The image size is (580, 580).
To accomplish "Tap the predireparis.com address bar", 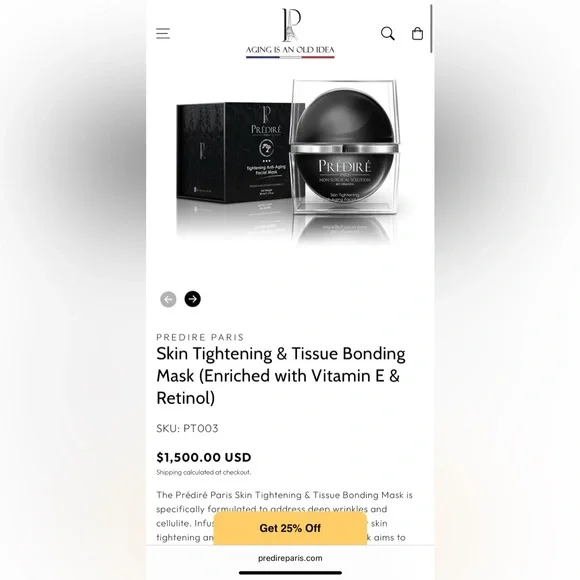I will (290, 558).
